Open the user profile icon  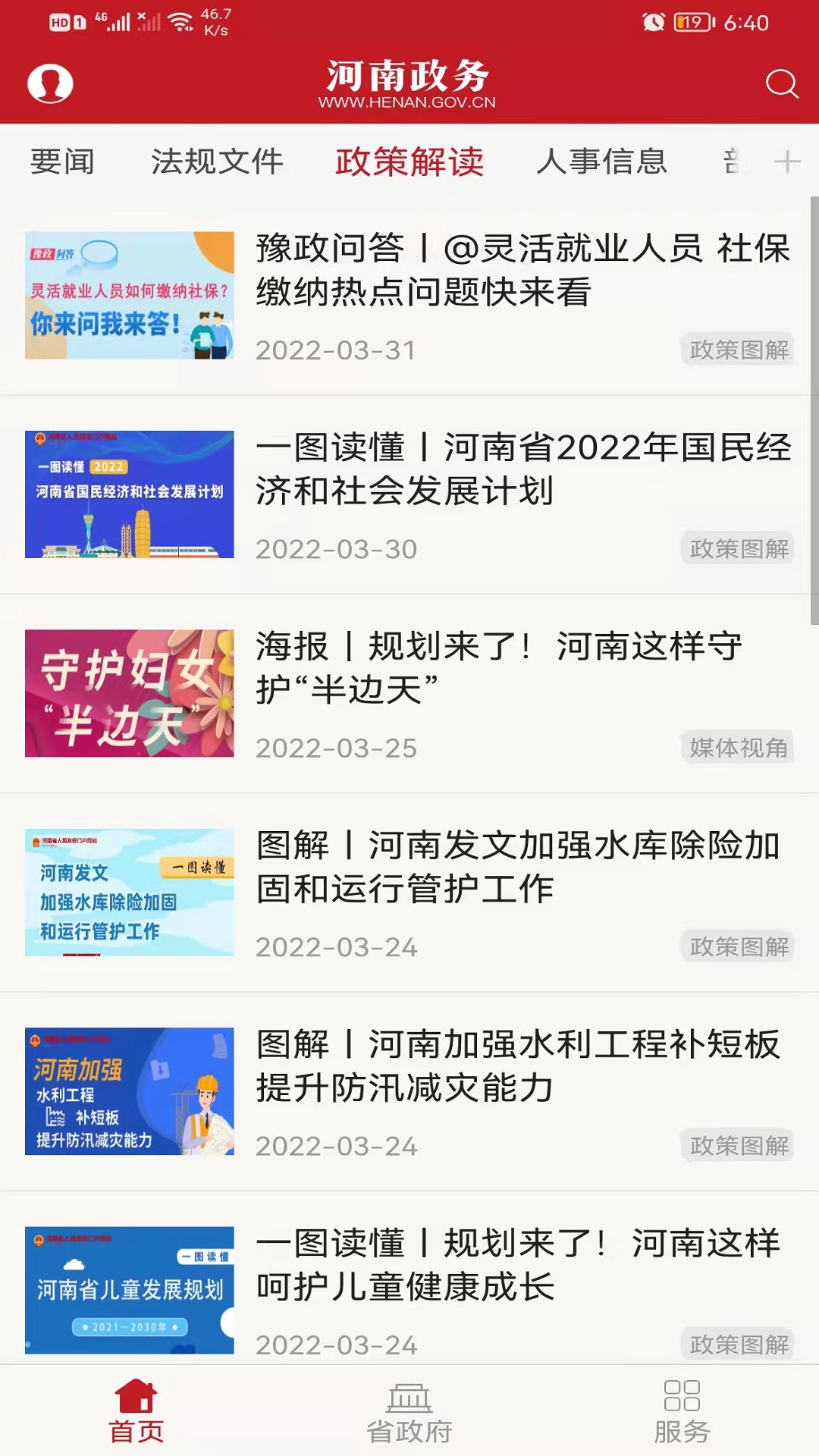(x=50, y=83)
